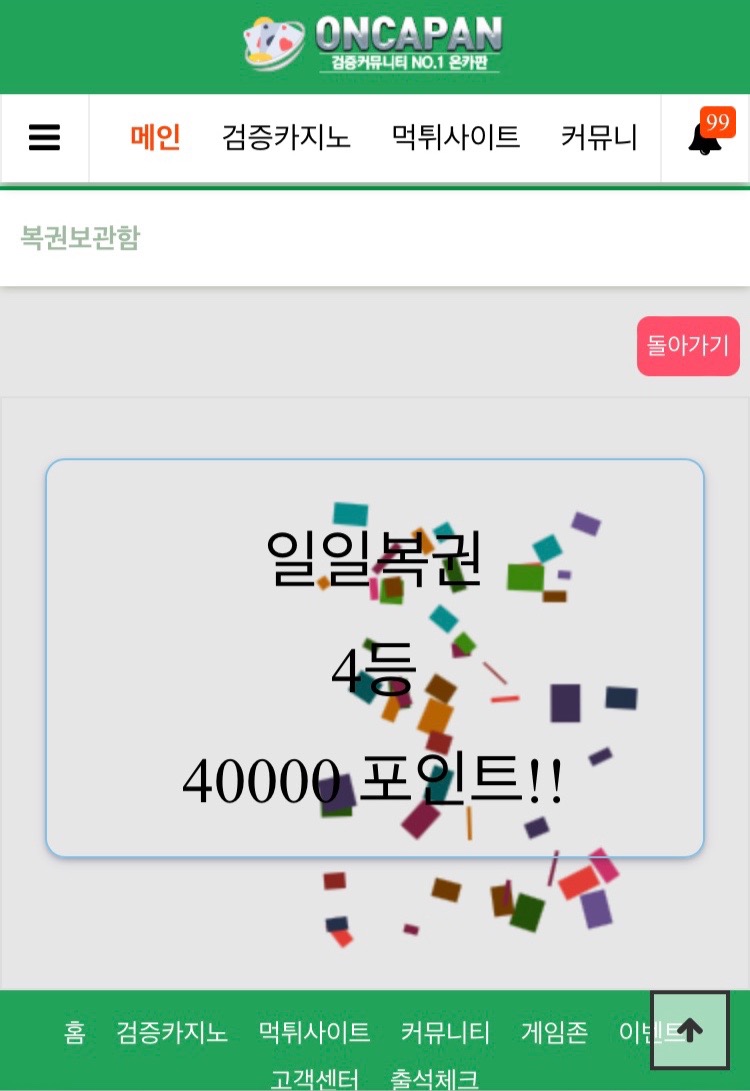The height and width of the screenshot is (1091, 750).
Task: Open the 검증카지노 footer link
Action: pyautogui.click(x=172, y=1032)
